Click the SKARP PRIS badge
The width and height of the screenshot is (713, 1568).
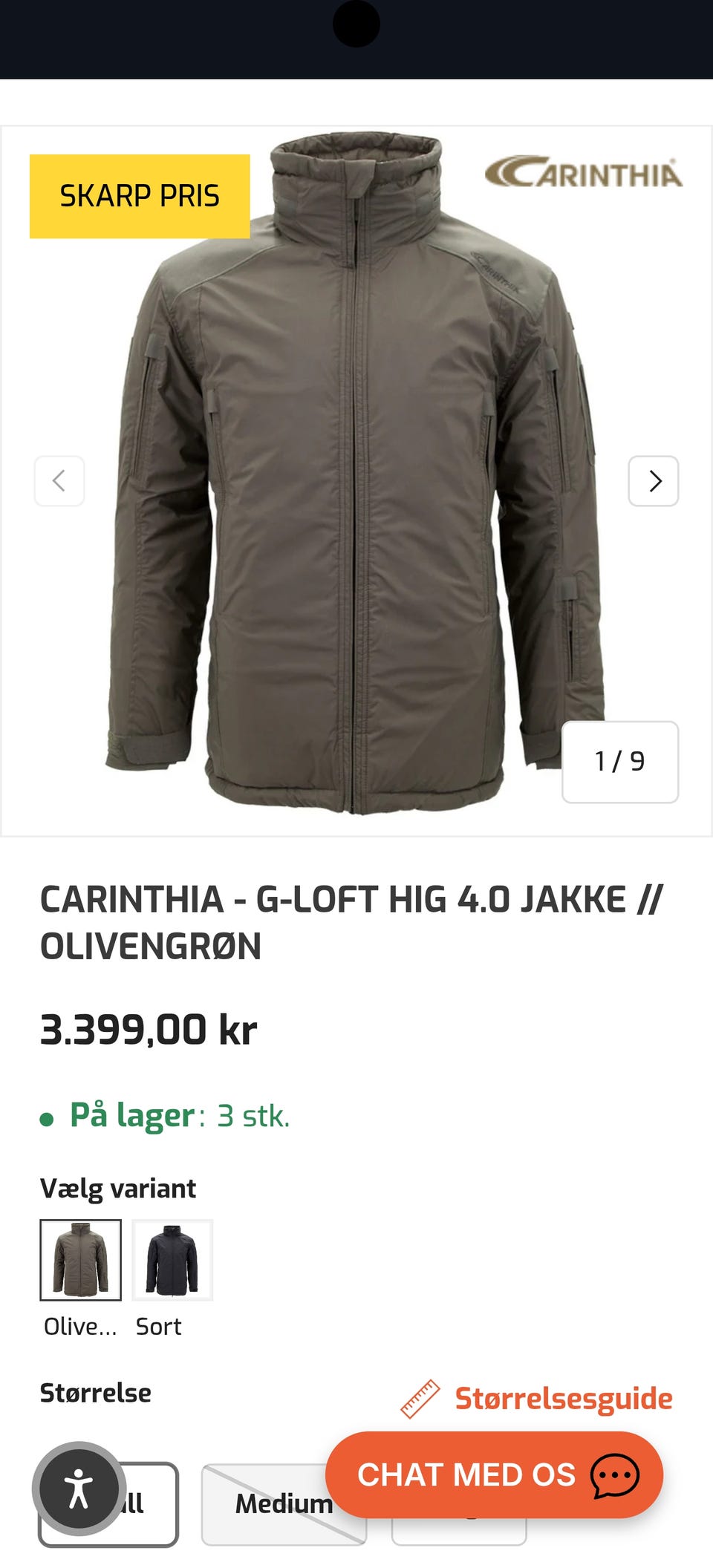coord(140,195)
